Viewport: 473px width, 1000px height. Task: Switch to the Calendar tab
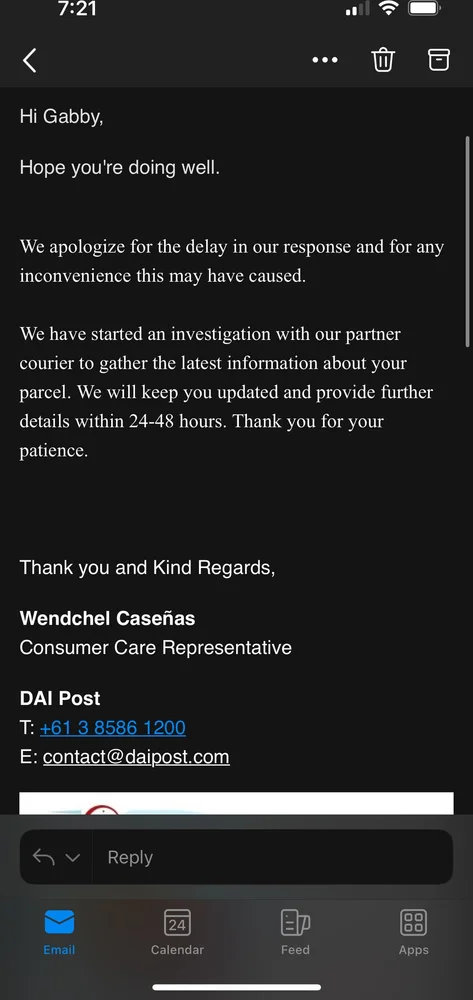(177, 932)
